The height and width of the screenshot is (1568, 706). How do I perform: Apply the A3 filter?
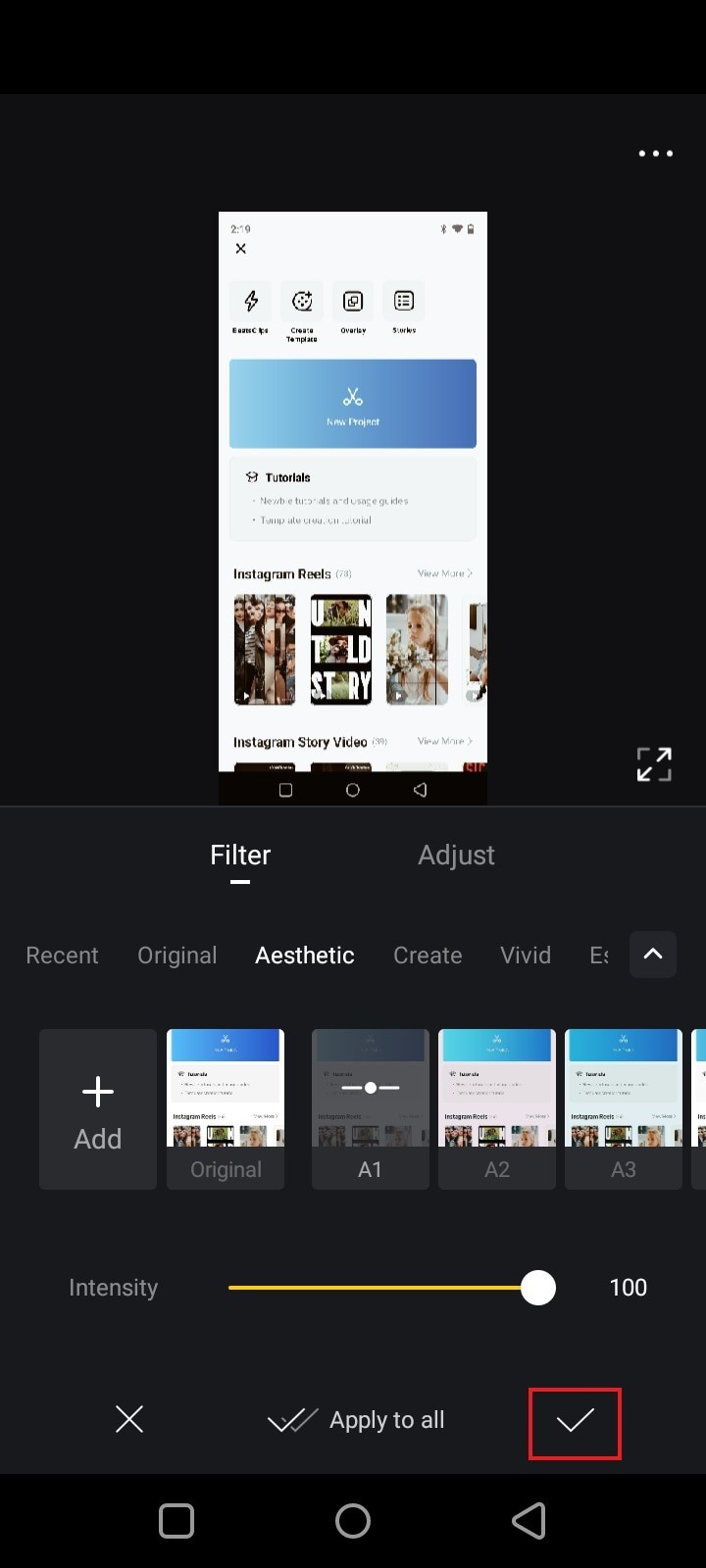coord(624,1109)
